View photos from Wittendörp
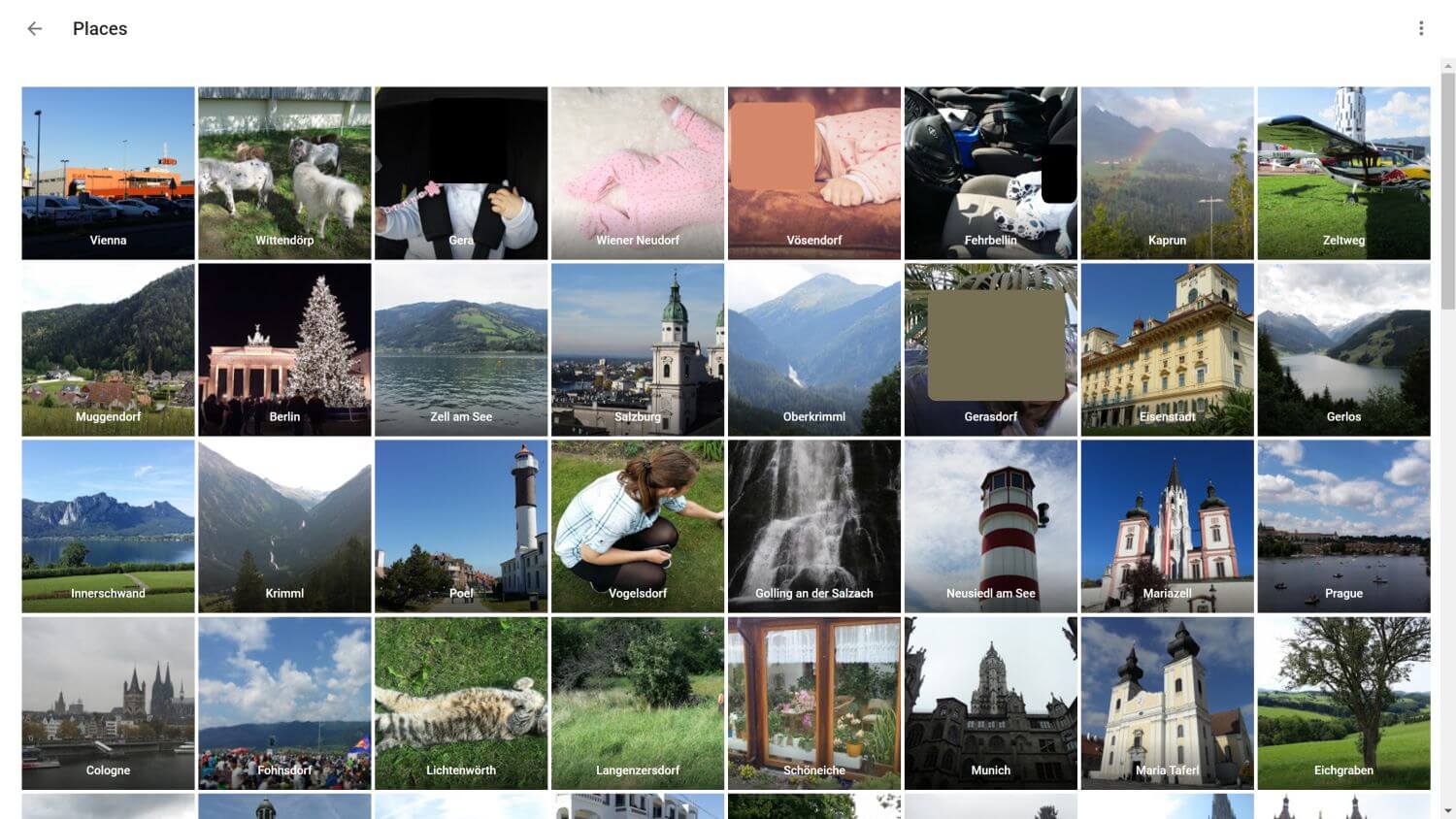1456x819 pixels. pyautogui.click(x=284, y=173)
